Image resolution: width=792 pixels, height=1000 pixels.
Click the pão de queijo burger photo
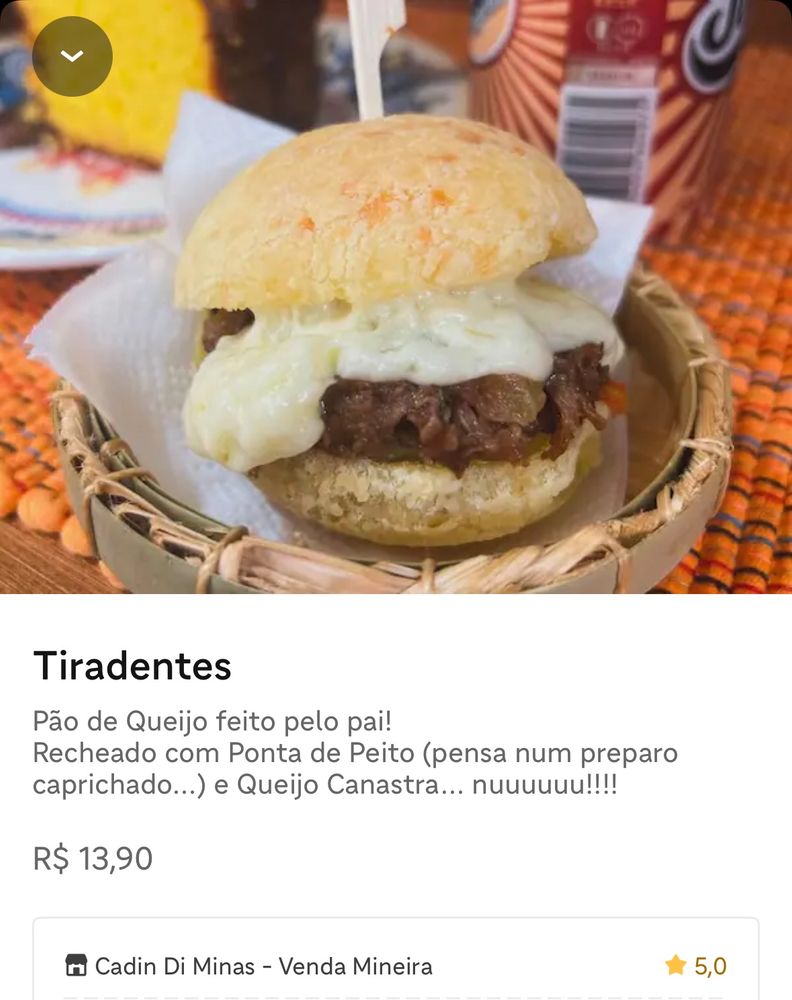pos(396,300)
